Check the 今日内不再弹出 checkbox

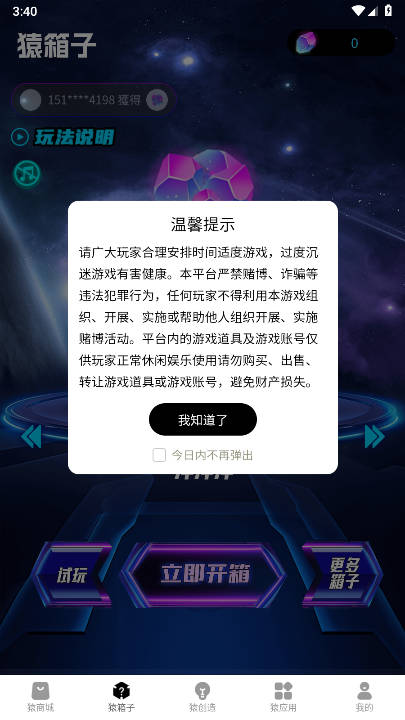click(x=159, y=455)
